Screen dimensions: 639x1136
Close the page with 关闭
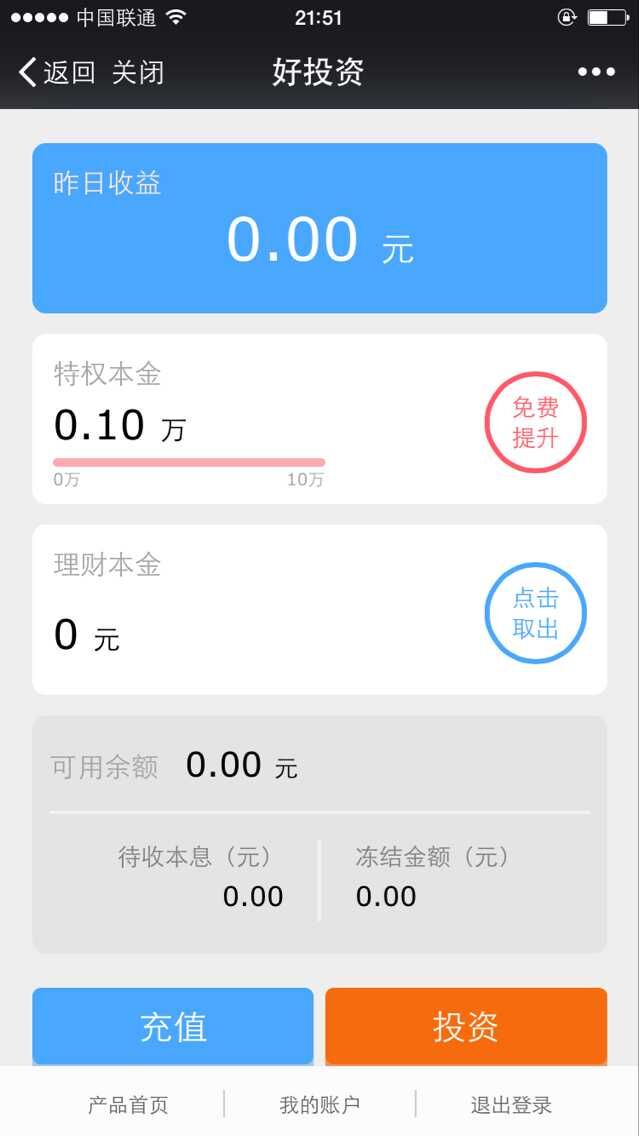pyautogui.click(x=138, y=72)
